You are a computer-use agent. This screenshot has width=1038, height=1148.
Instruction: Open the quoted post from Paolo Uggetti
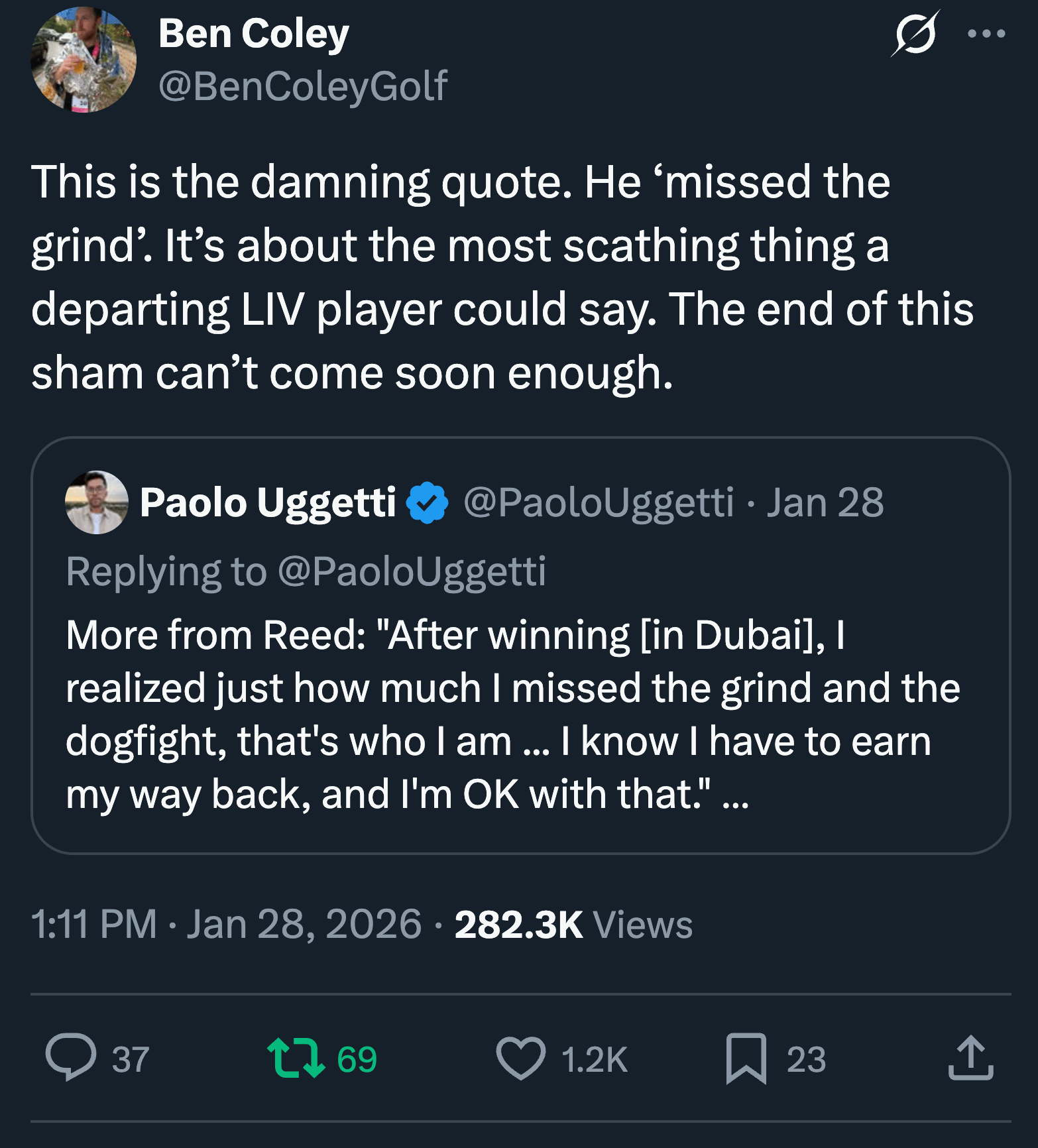click(x=520, y=645)
